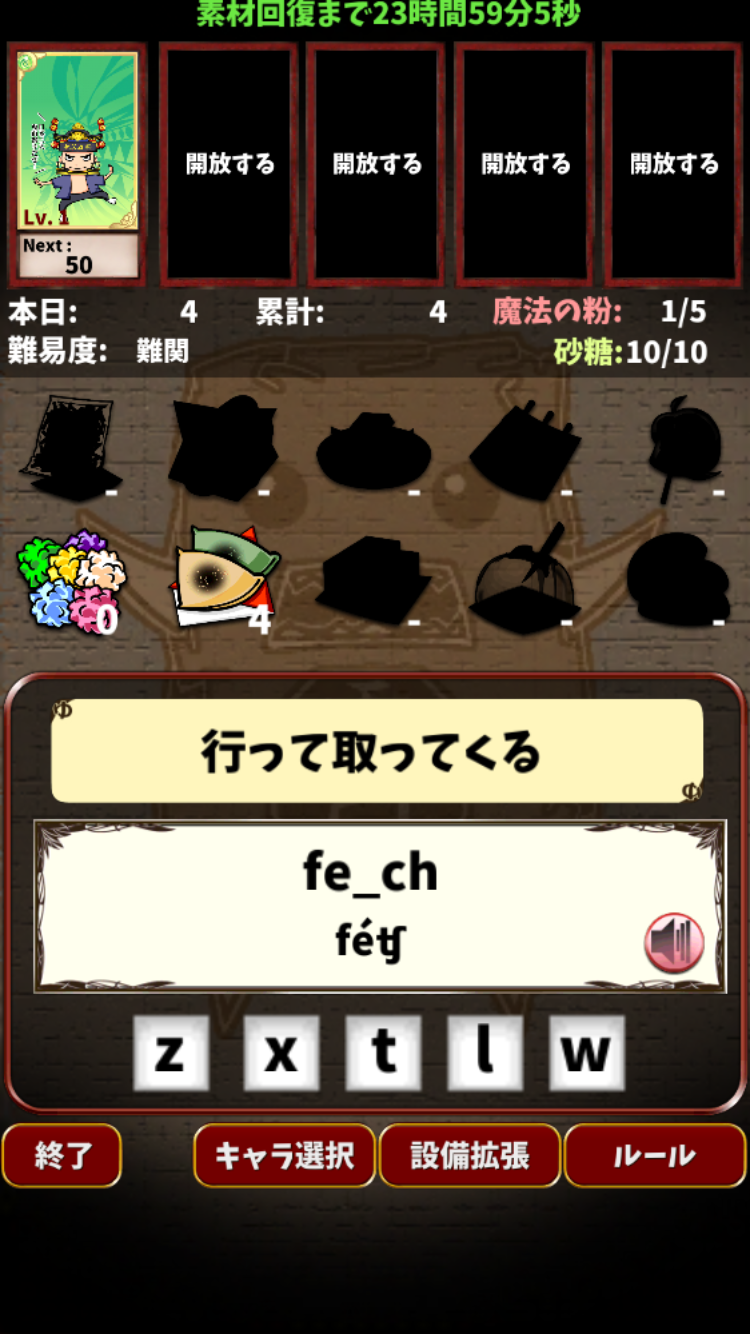Choose the letter z tile
The width and height of the screenshot is (750, 1334).
point(171,1053)
